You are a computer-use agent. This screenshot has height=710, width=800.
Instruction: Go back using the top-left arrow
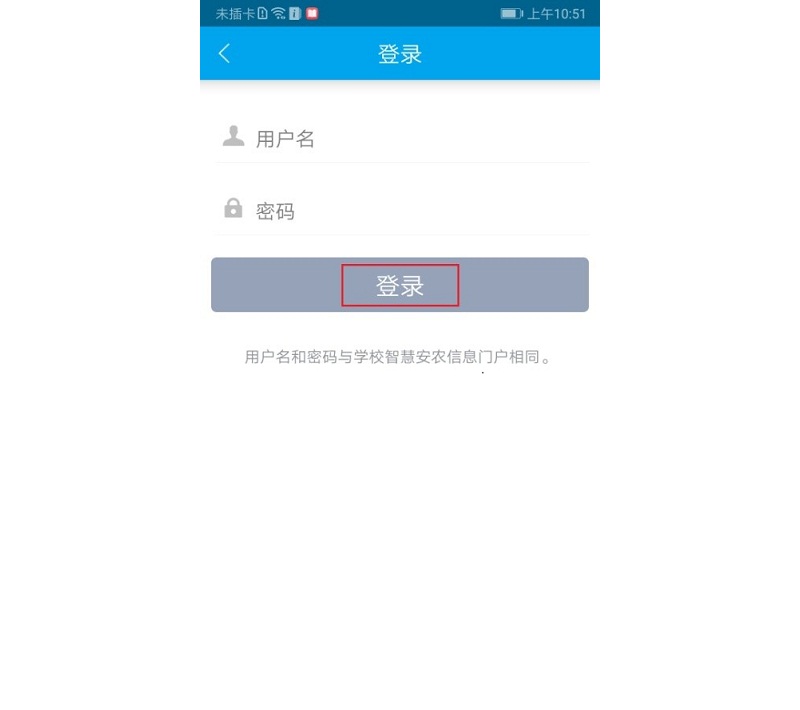tap(225, 54)
